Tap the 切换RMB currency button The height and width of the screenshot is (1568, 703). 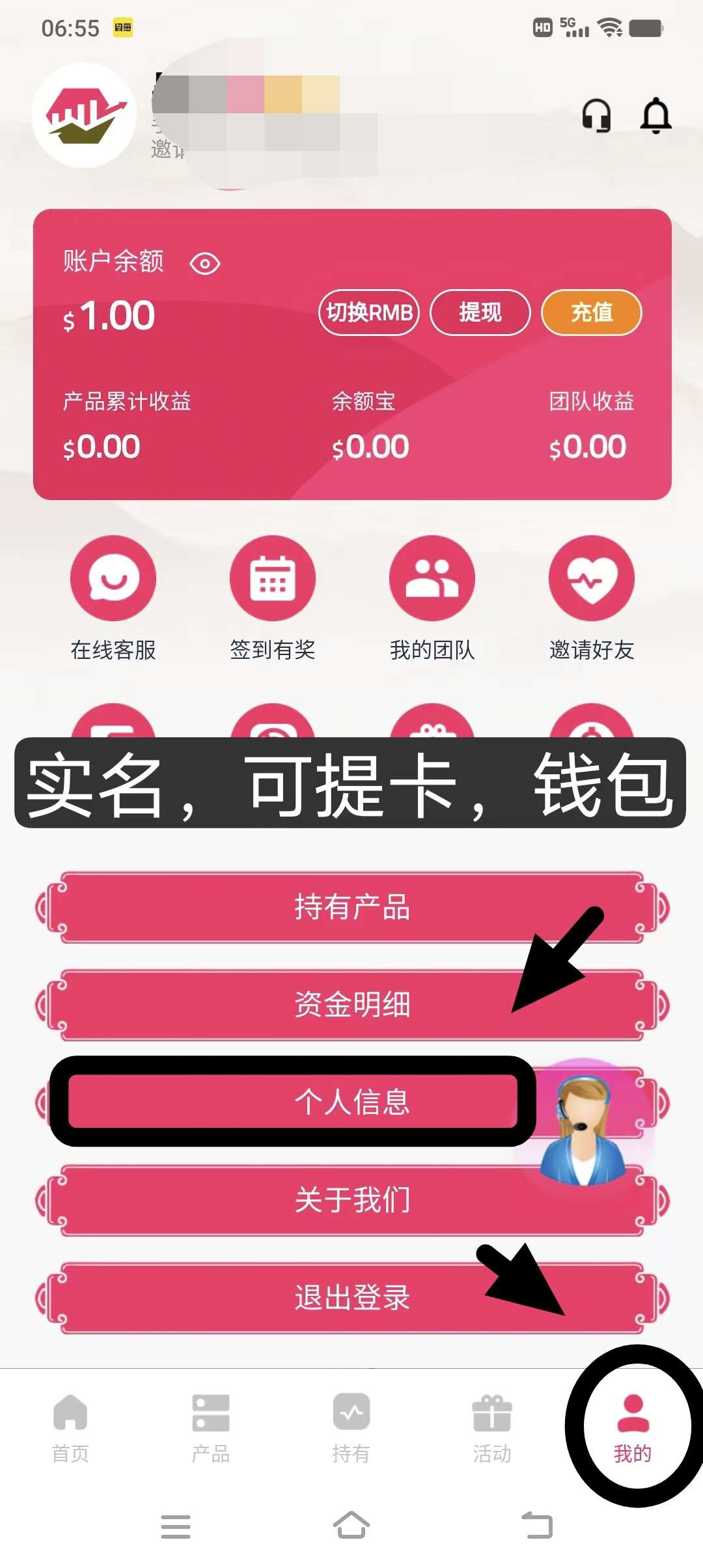pos(368,313)
